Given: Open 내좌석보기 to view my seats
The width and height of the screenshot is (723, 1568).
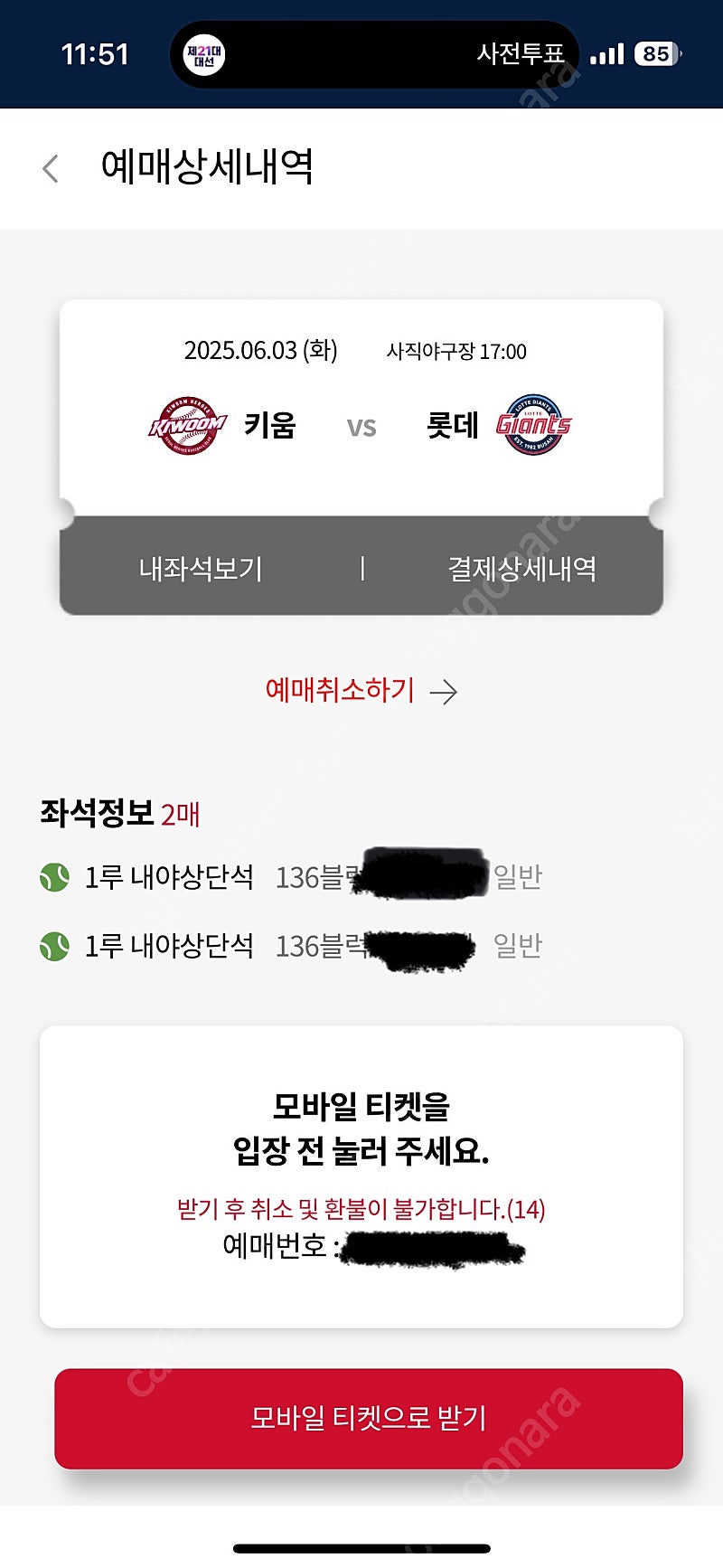Looking at the screenshot, I should (x=201, y=569).
